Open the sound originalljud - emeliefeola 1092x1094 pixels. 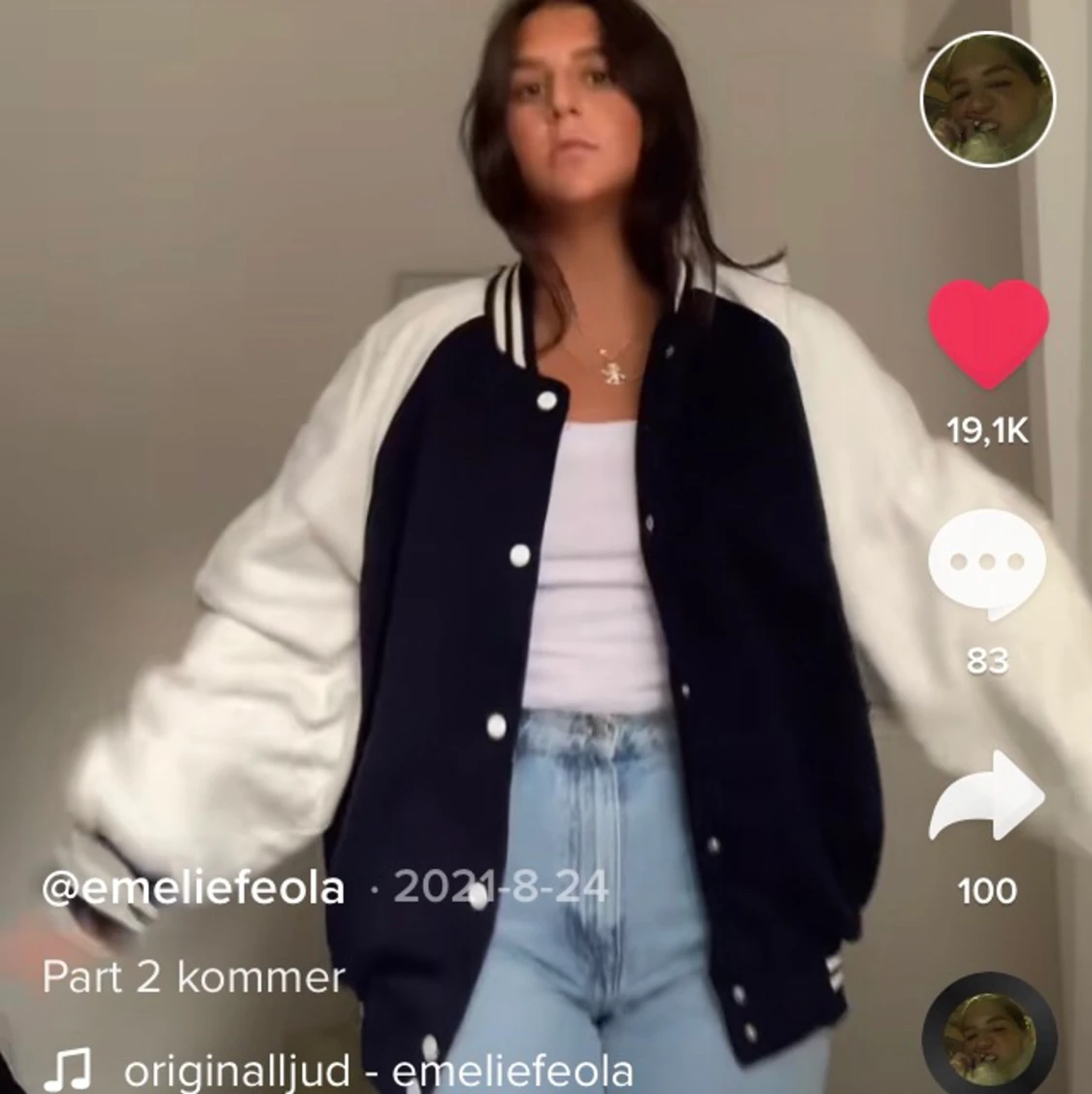pyautogui.click(x=378, y=1071)
